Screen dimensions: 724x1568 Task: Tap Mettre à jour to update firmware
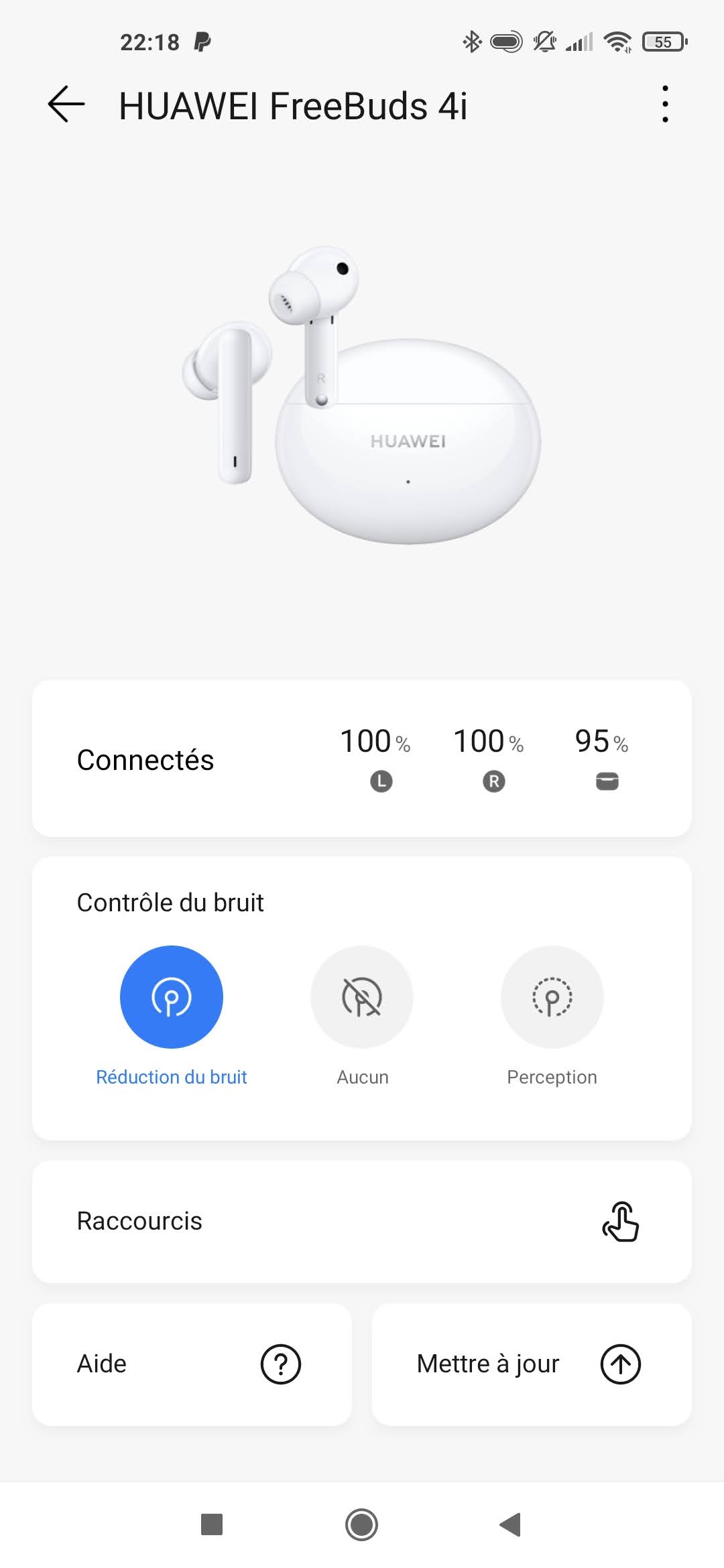pyautogui.click(x=531, y=1364)
